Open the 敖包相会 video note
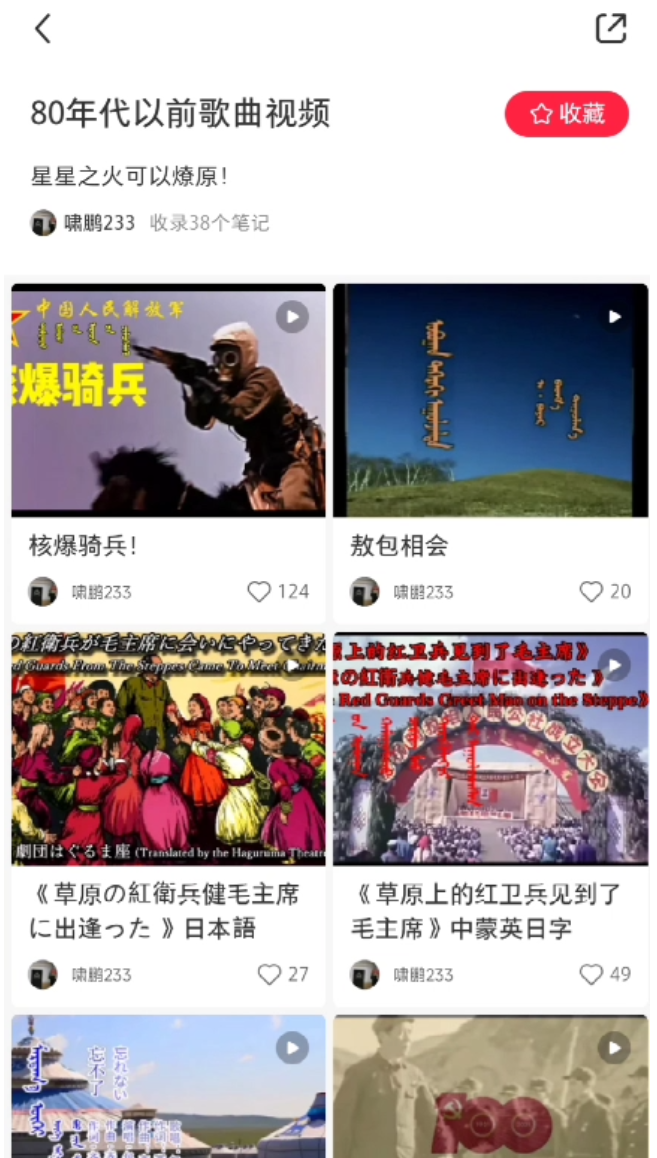 [490, 400]
